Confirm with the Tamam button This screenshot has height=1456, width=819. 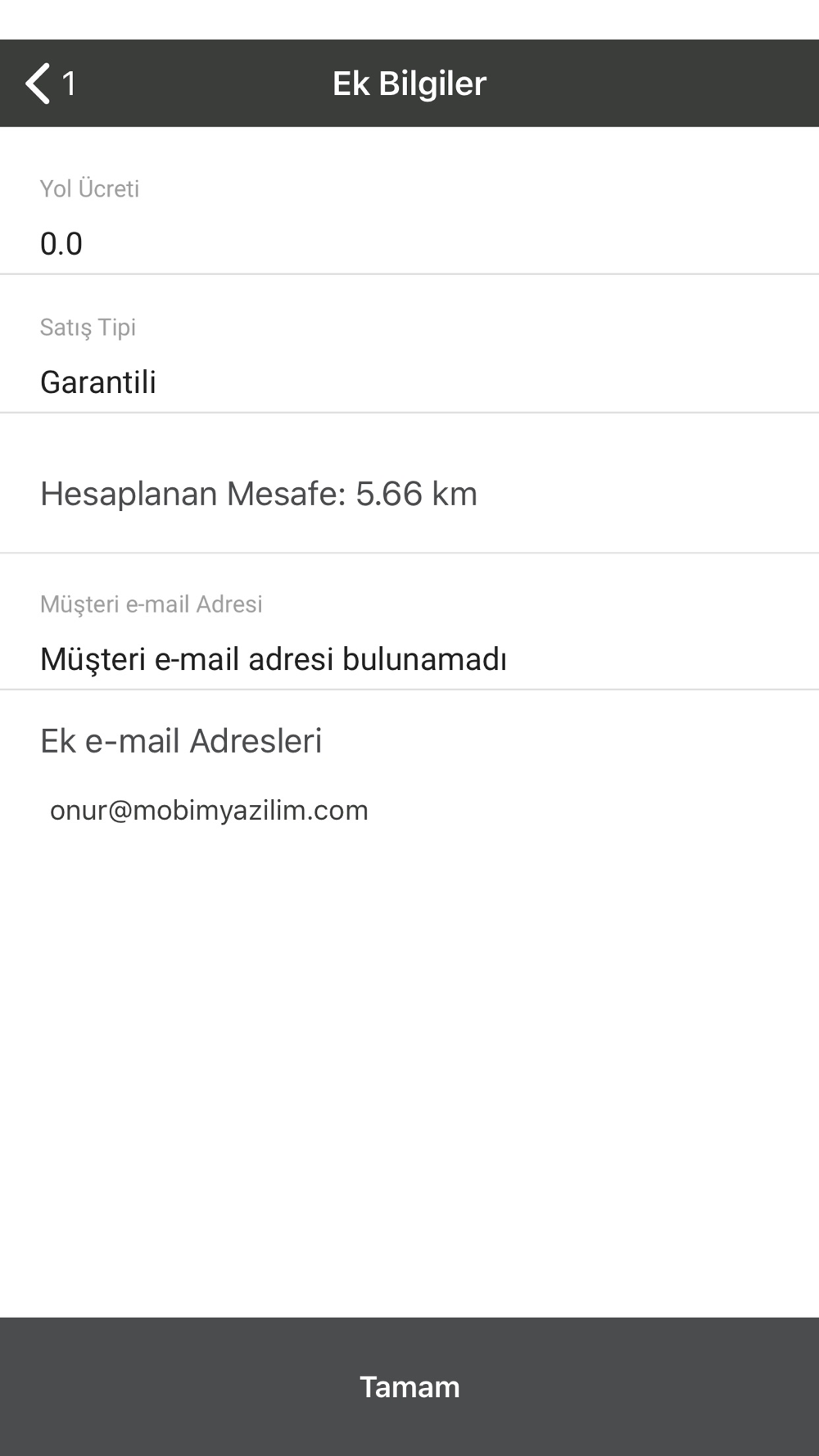click(x=409, y=1386)
